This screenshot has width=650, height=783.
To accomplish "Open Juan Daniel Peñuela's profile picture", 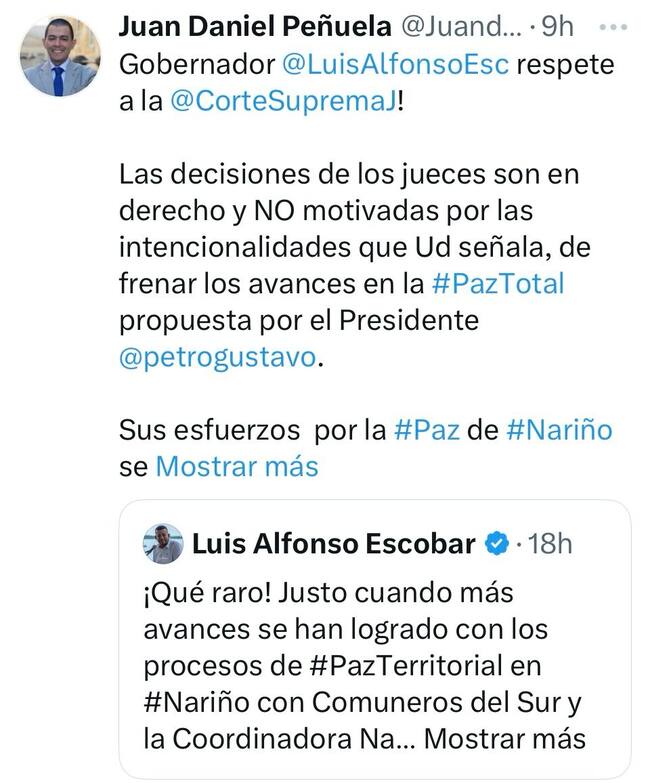I will click(60, 57).
